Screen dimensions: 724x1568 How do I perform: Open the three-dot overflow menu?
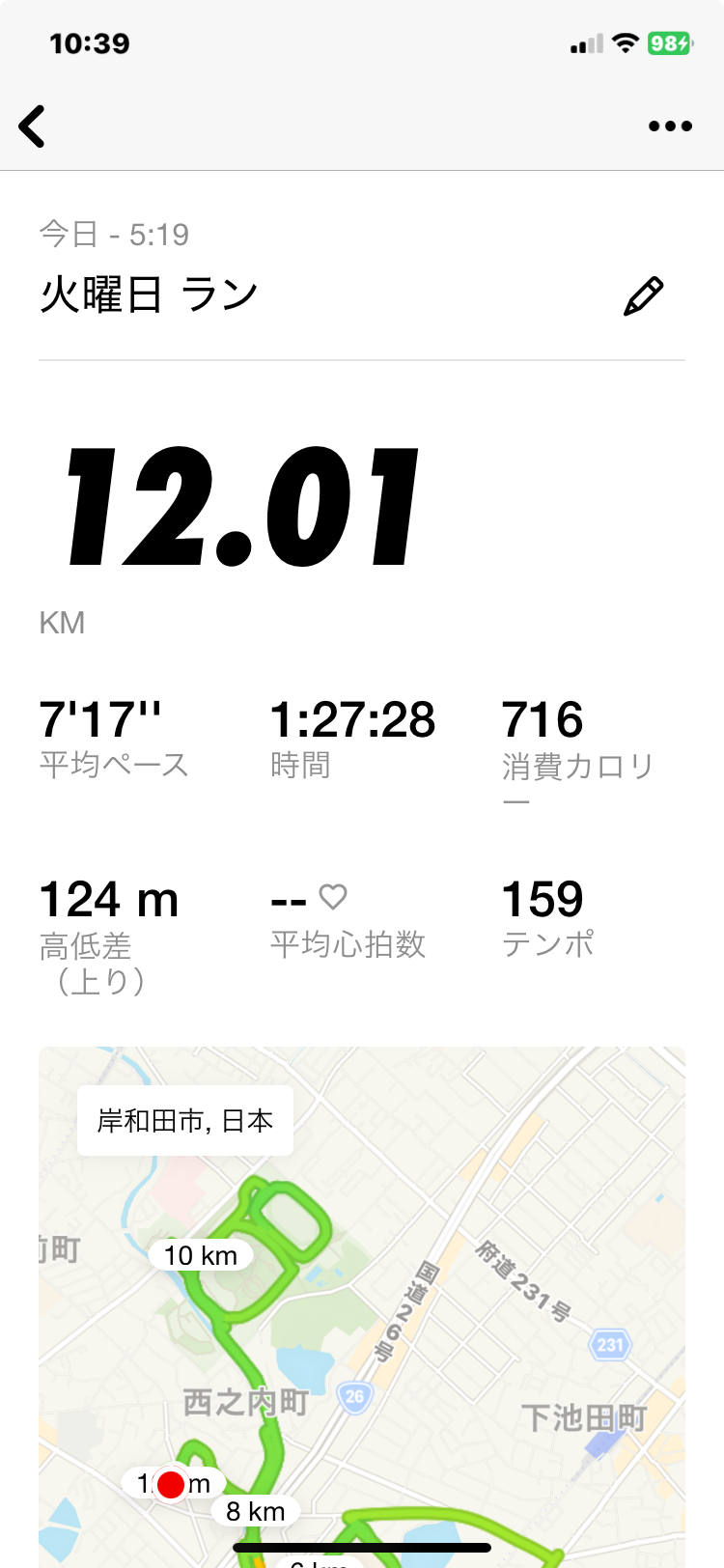pyautogui.click(x=670, y=126)
